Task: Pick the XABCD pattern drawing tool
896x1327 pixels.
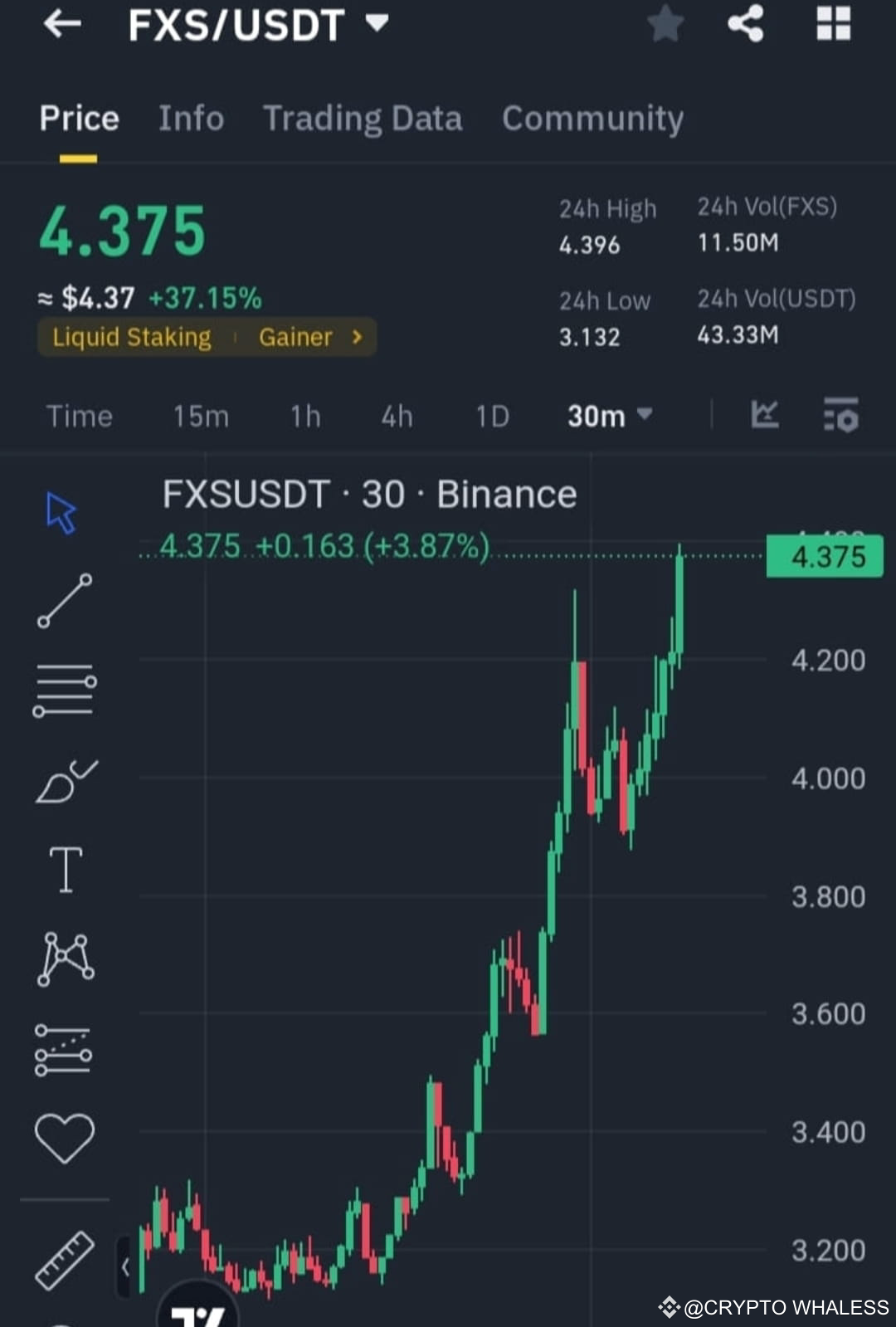Action: coord(66,959)
